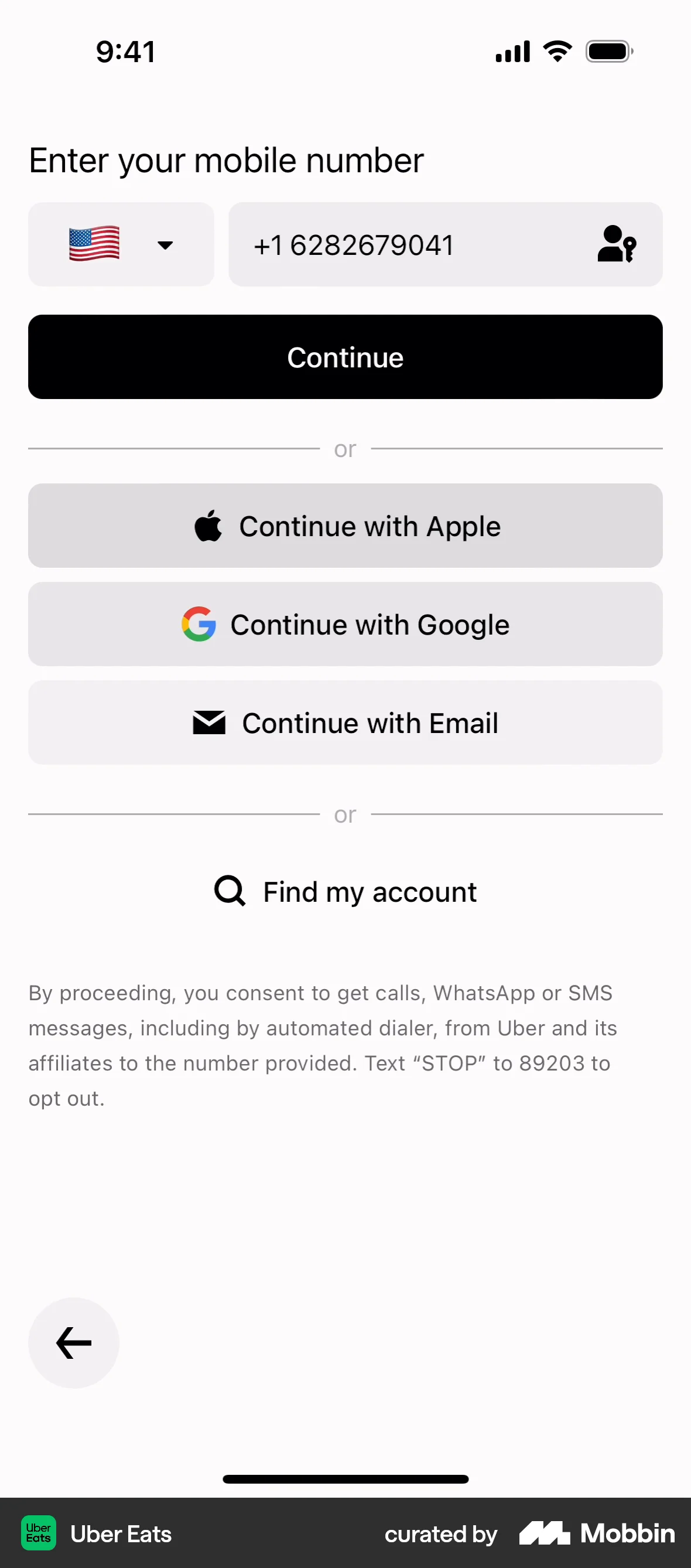
Task: Tap the battery level indicator
Action: (609, 51)
